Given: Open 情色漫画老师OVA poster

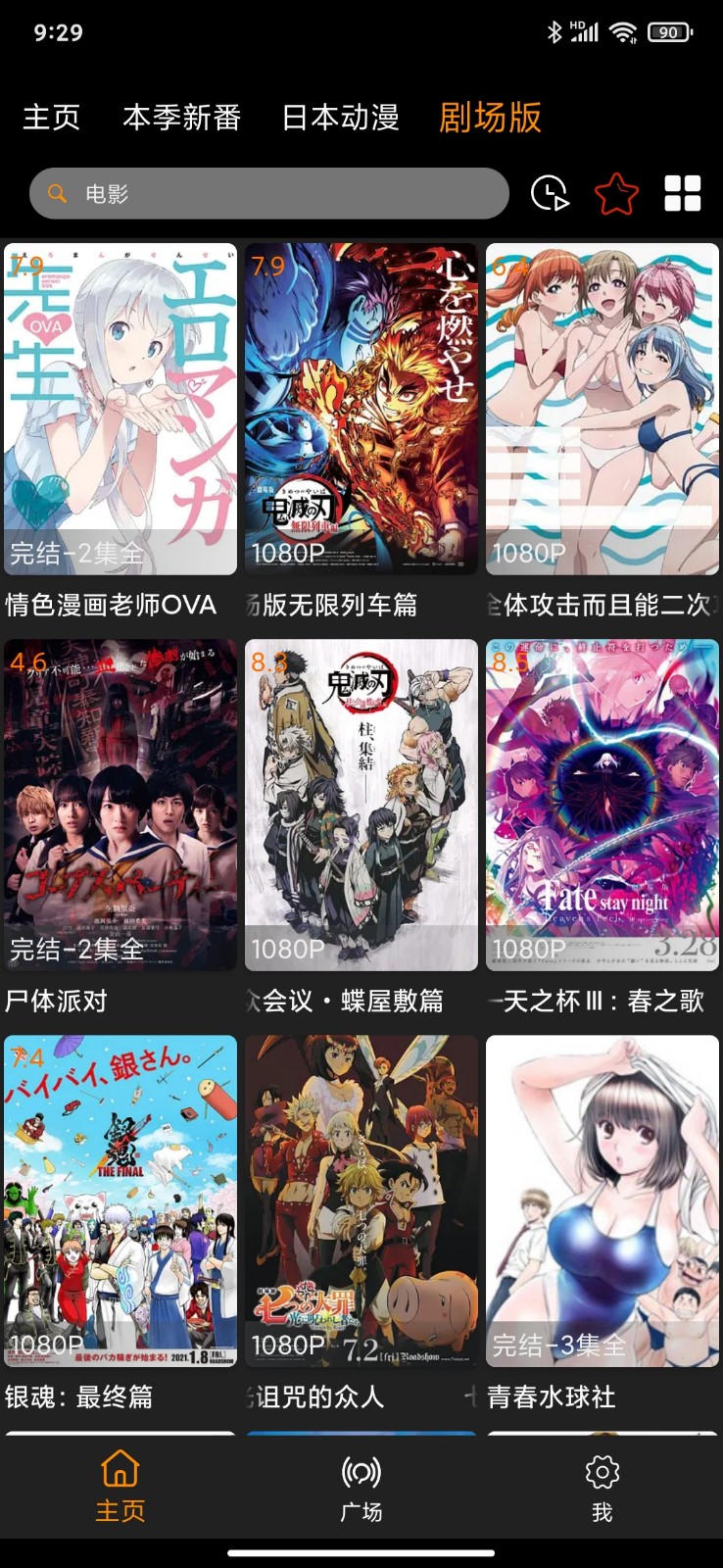Looking at the screenshot, I should [x=120, y=409].
